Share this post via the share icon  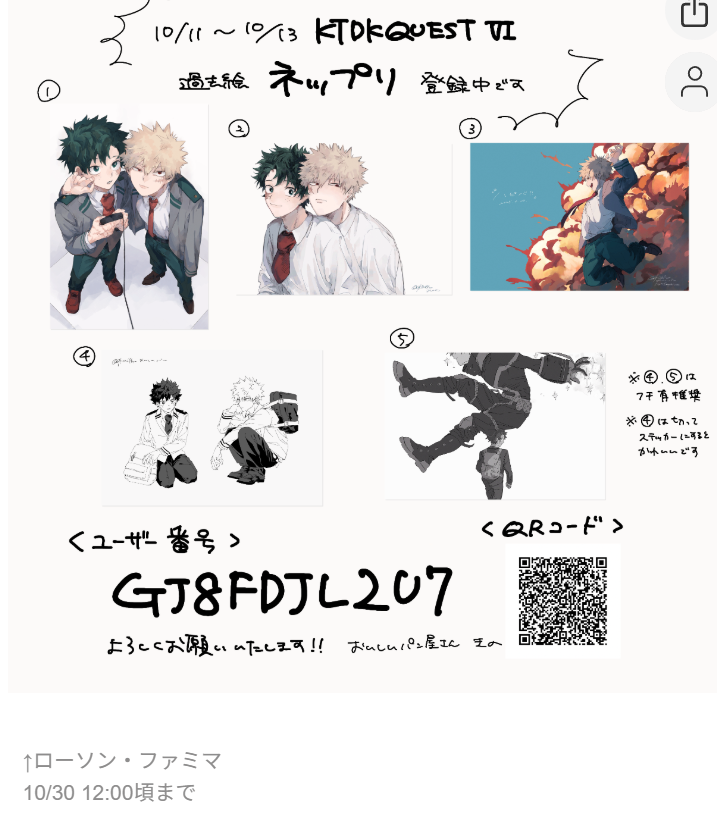pos(693,13)
